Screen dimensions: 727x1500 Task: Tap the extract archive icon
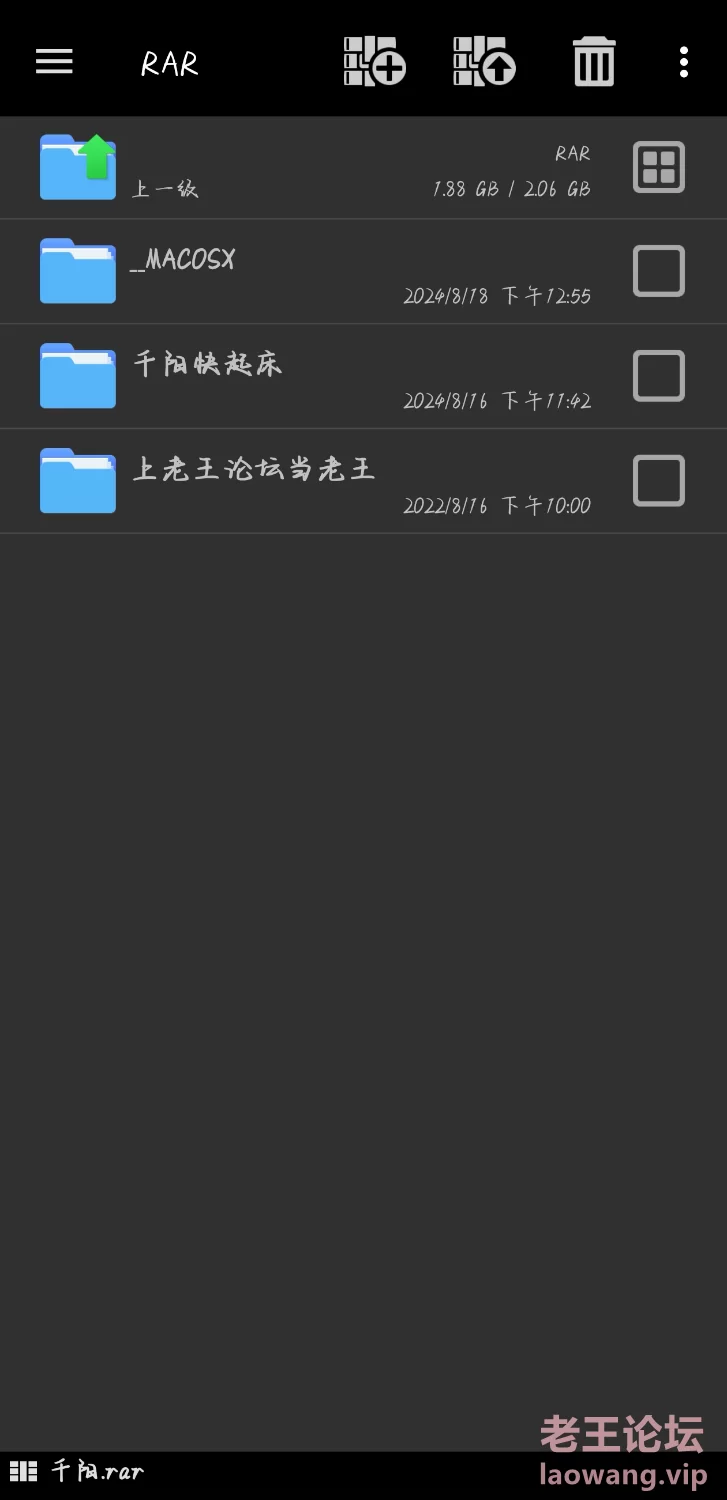[484, 62]
